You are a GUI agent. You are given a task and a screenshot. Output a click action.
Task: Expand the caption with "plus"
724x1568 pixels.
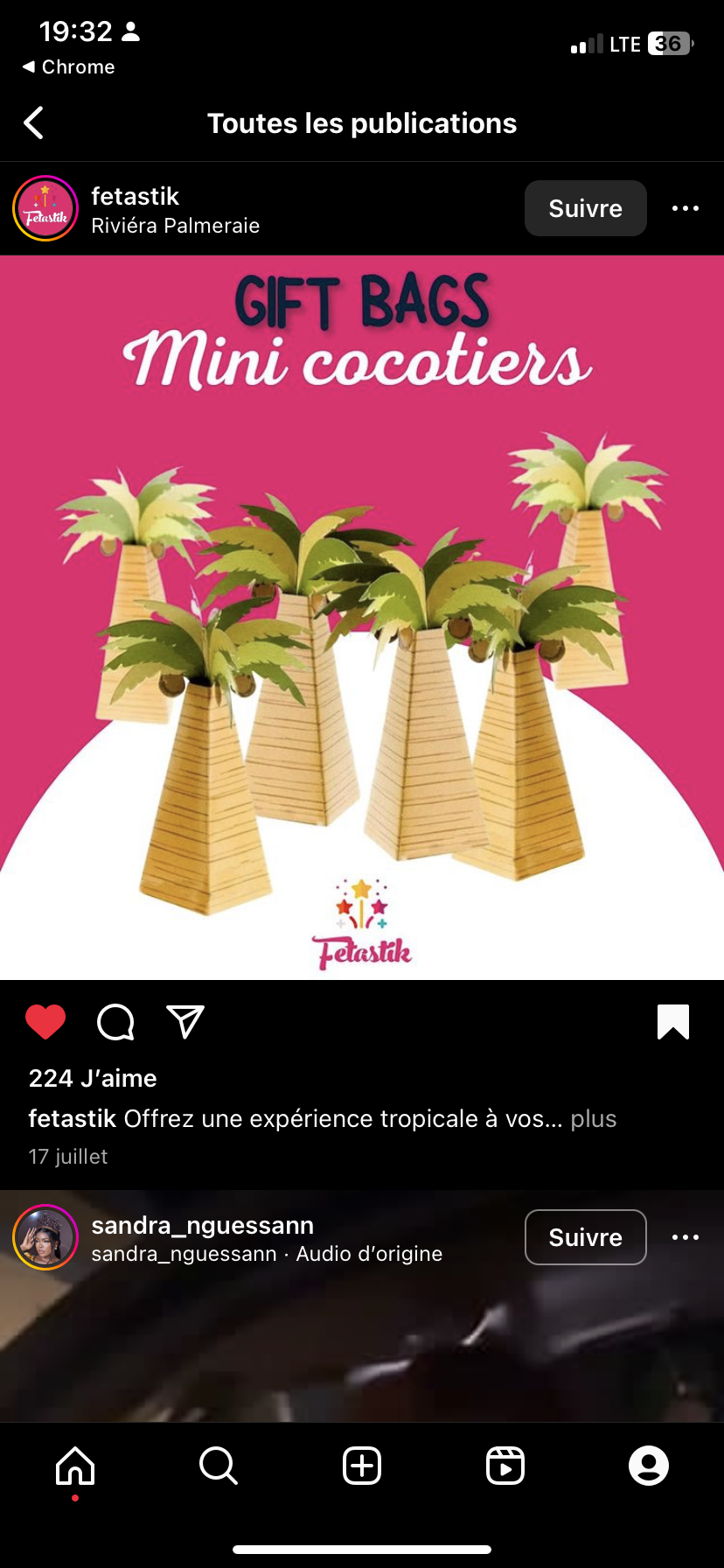pyautogui.click(x=594, y=1118)
